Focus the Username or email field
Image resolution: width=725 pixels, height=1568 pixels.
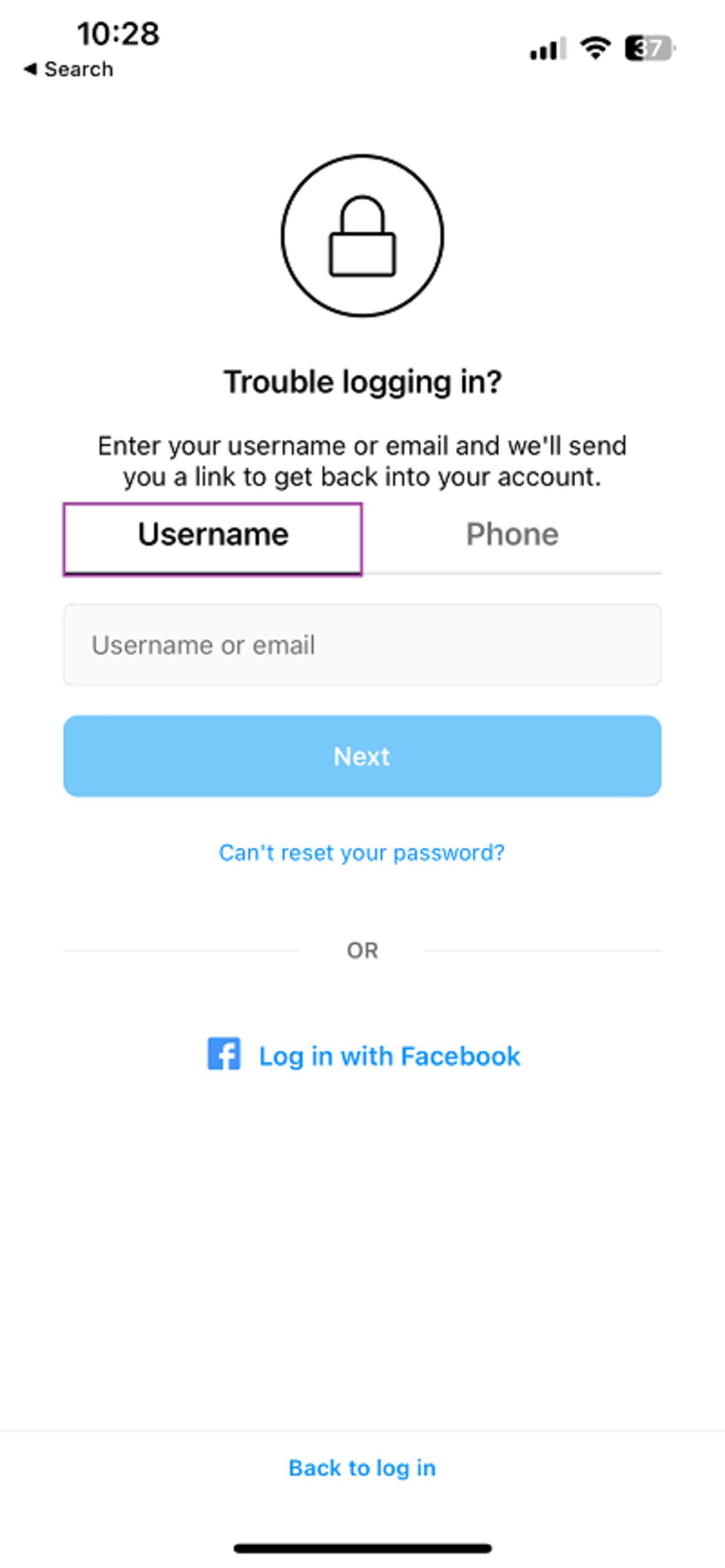[362, 645]
